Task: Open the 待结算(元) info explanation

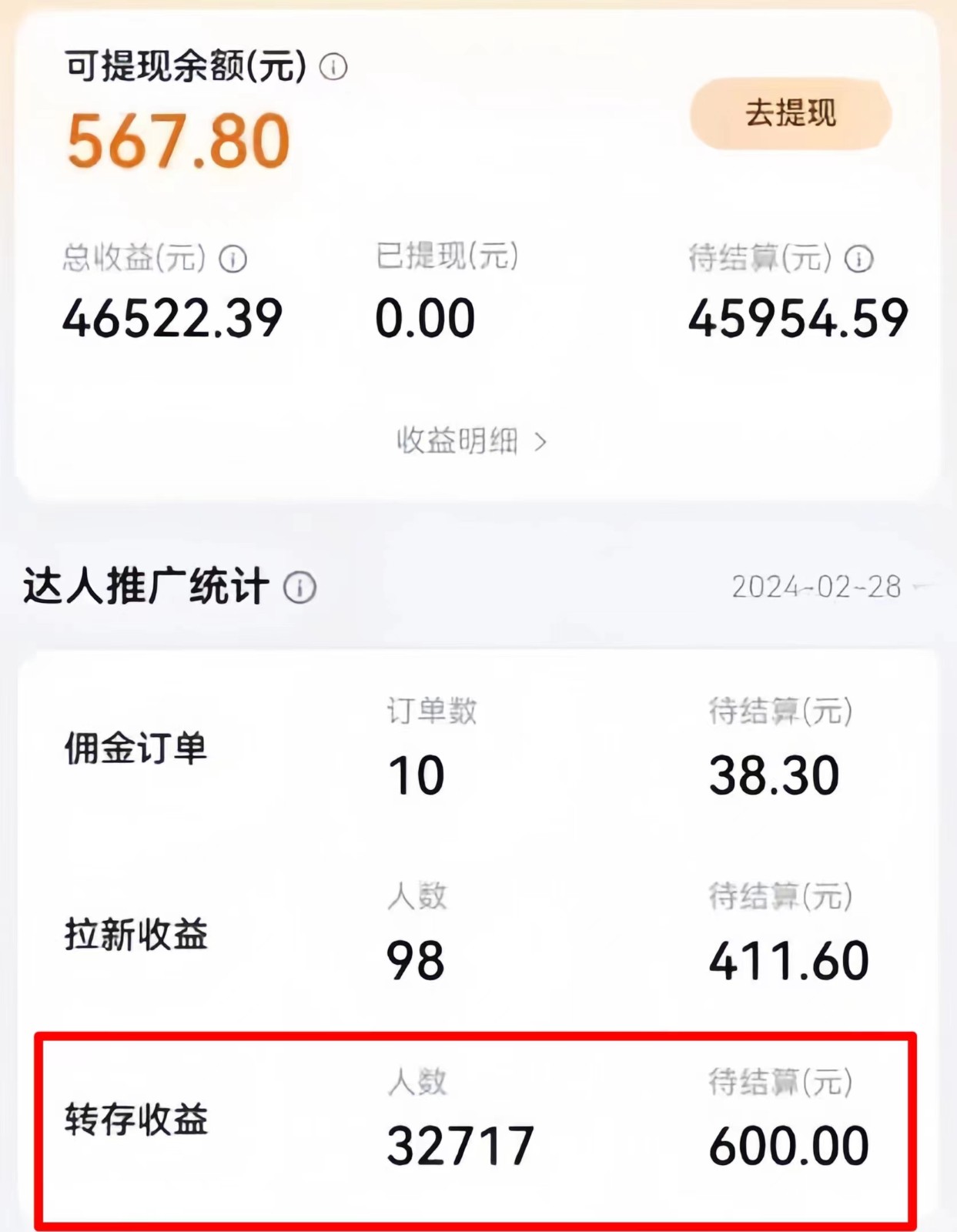Action: (857, 258)
